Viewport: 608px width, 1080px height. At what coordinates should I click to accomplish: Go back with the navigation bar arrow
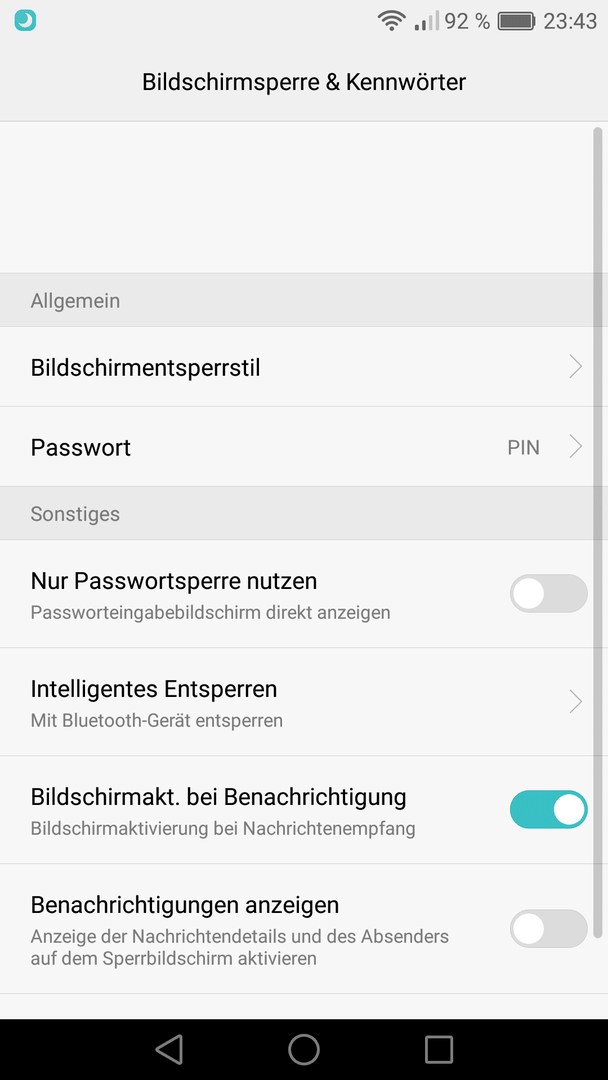(x=169, y=1049)
